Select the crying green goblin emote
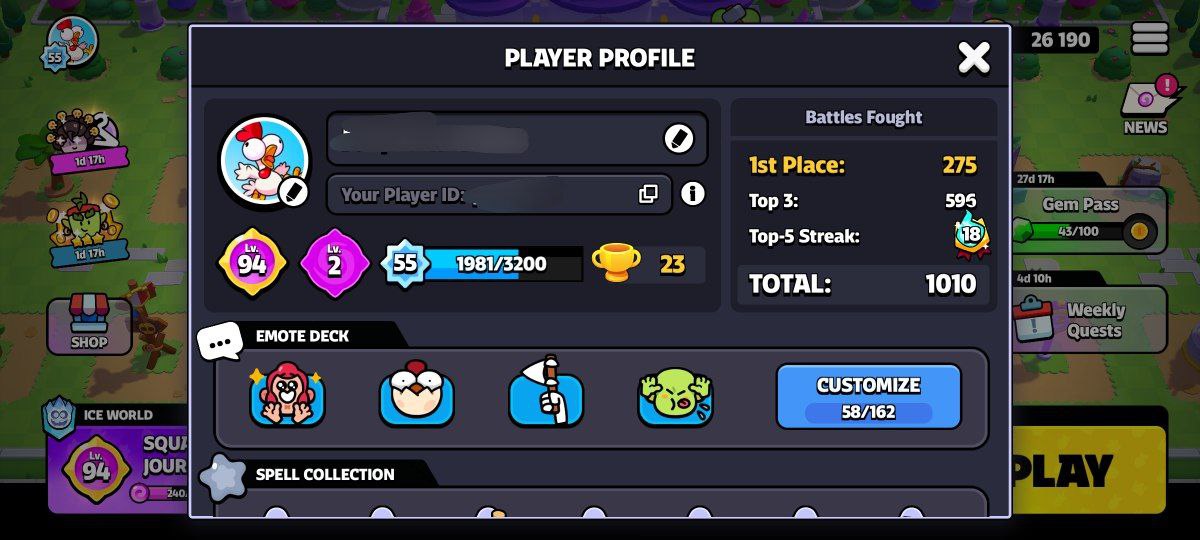Image resolution: width=1200 pixels, height=540 pixels. (675, 395)
